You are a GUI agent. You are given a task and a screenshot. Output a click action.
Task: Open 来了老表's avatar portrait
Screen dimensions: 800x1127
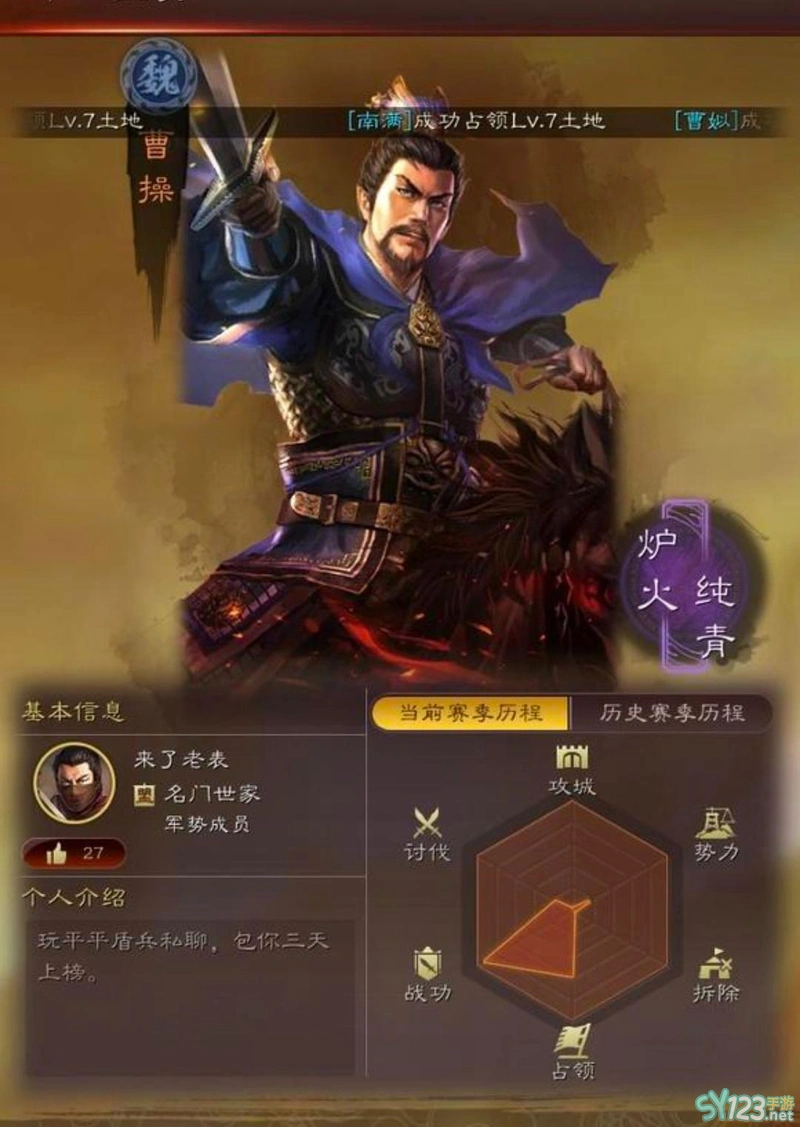tap(73, 783)
